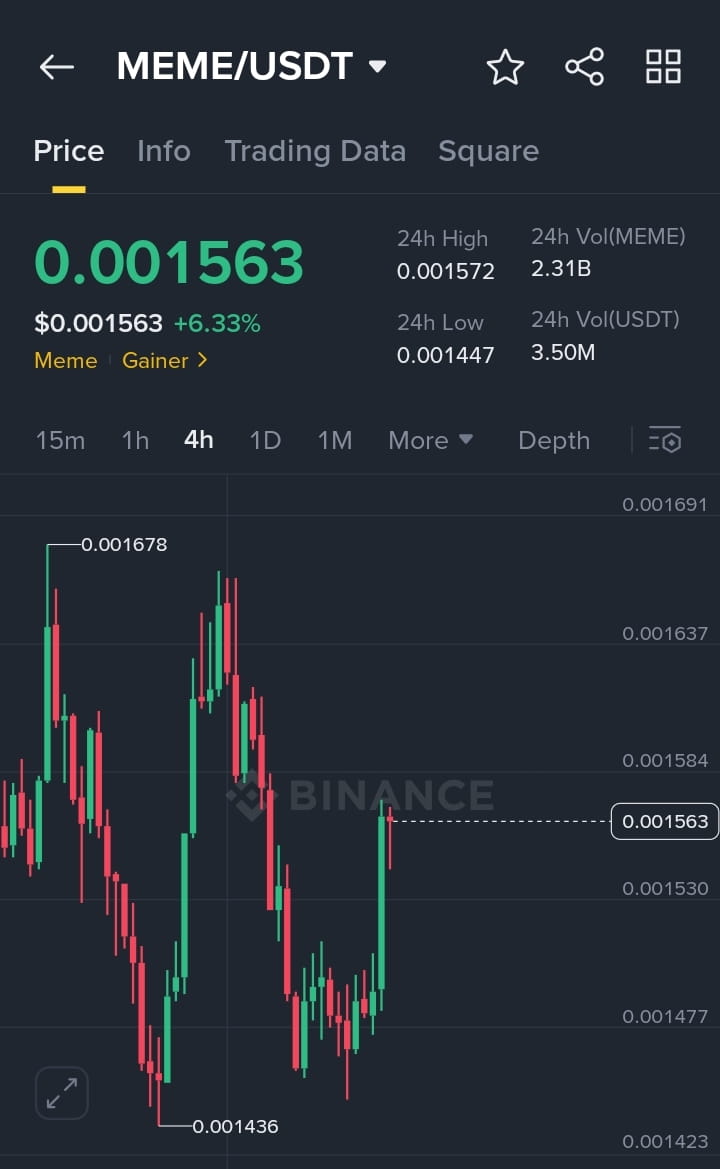Switch to the Info tab

[x=163, y=151]
